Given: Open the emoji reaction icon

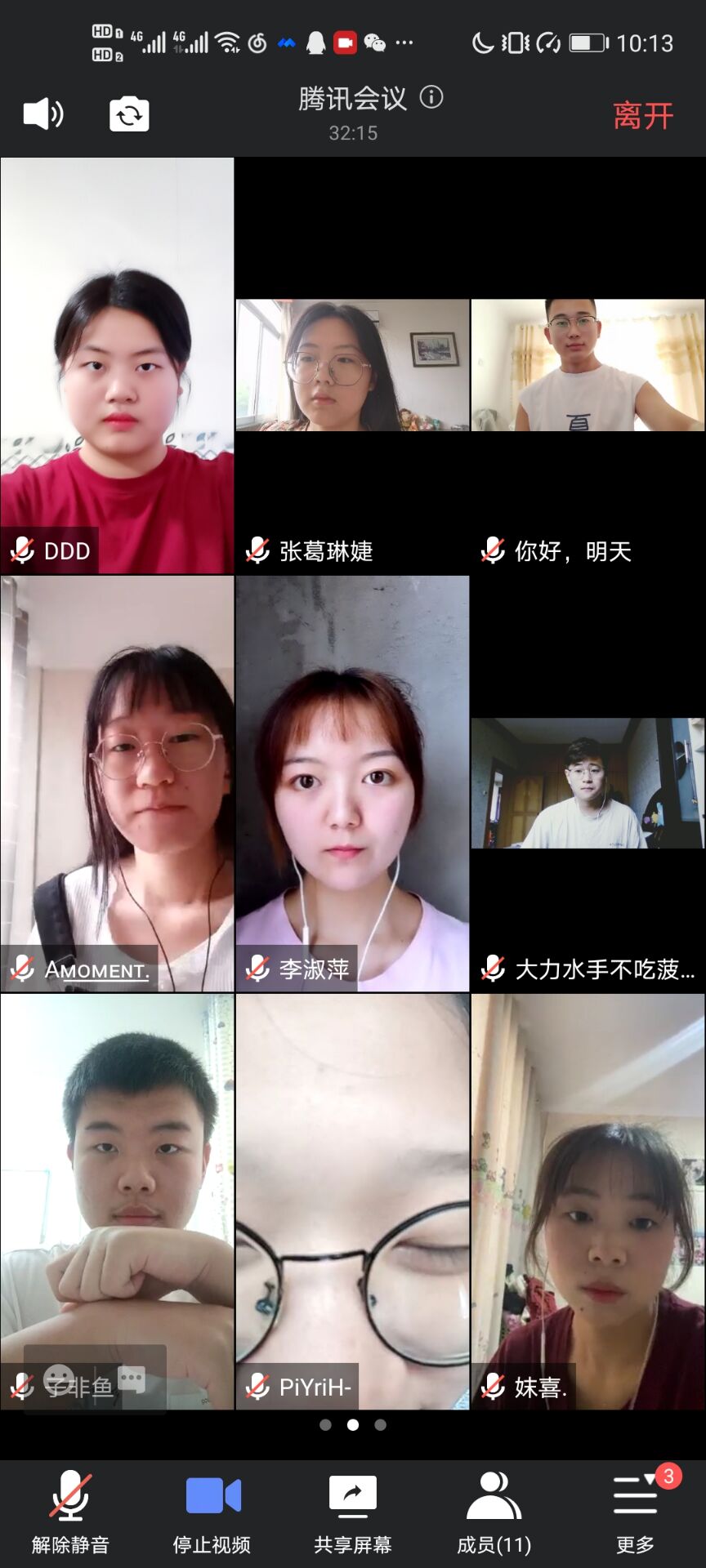Looking at the screenshot, I should (x=59, y=1380).
